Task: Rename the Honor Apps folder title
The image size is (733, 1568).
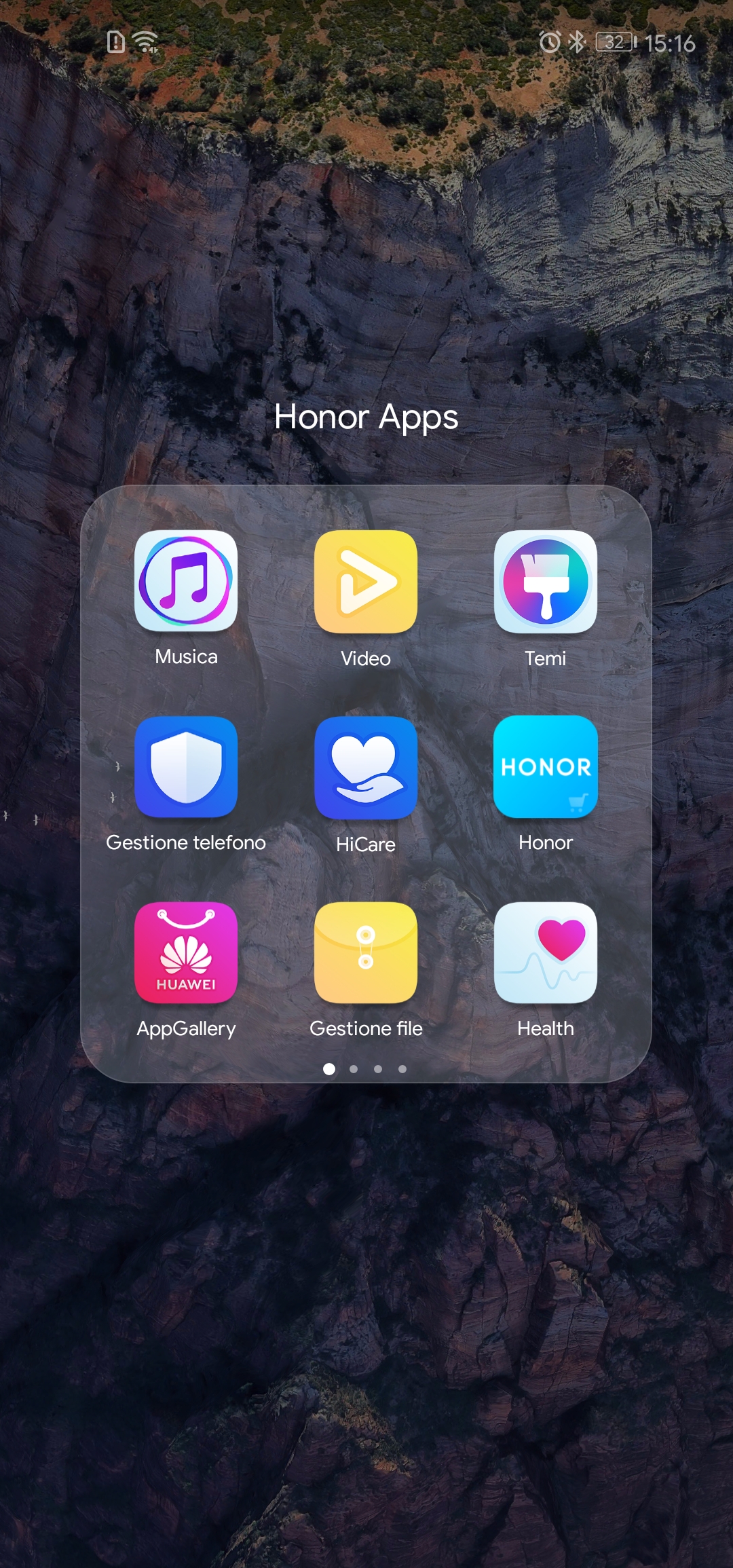Action: point(366,417)
